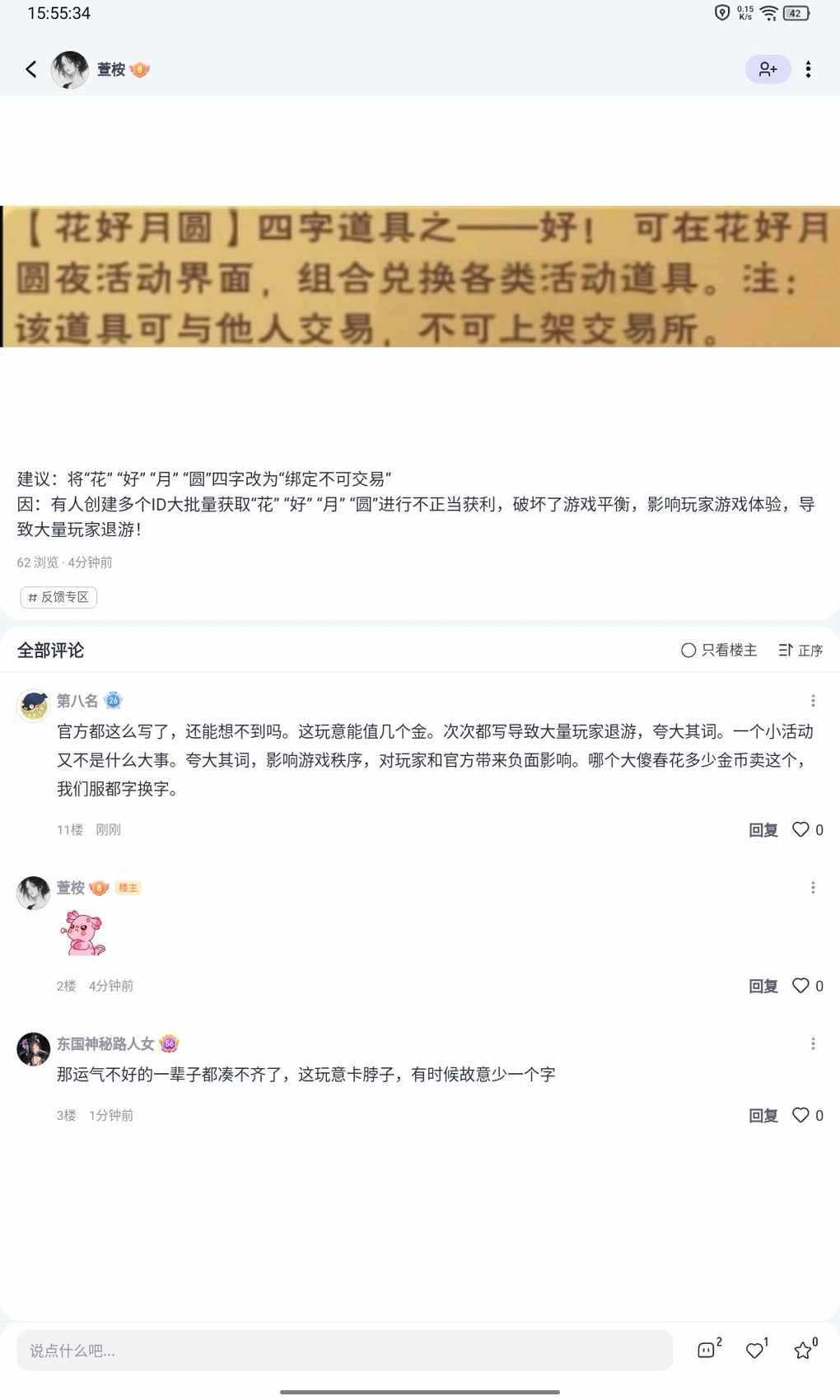Image resolution: width=840 pixels, height=1400 pixels.
Task: Like 萱桉's 2楼 comment
Action: click(800, 986)
